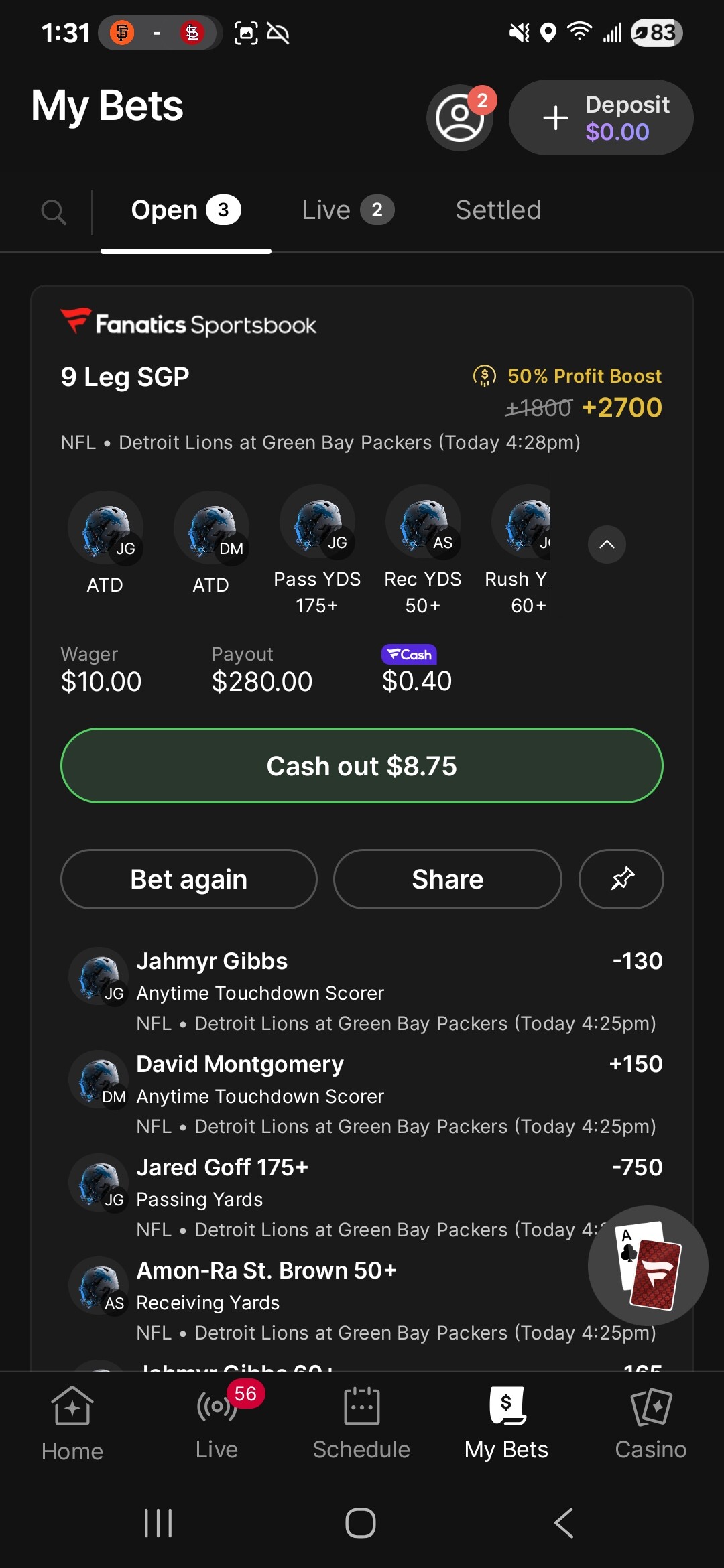Image resolution: width=724 pixels, height=1568 pixels.
Task: Open the search icon in My Bets
Action: (54, 212)
